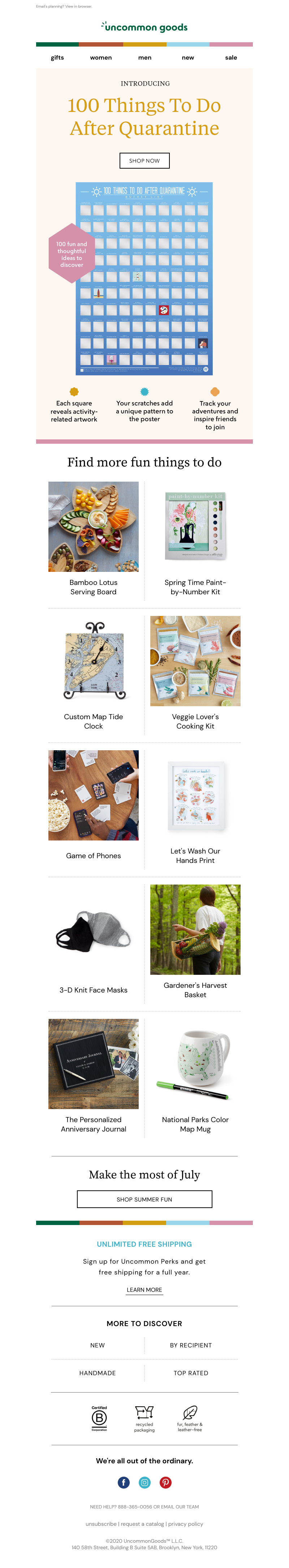Open the sale section

point(230,58)
